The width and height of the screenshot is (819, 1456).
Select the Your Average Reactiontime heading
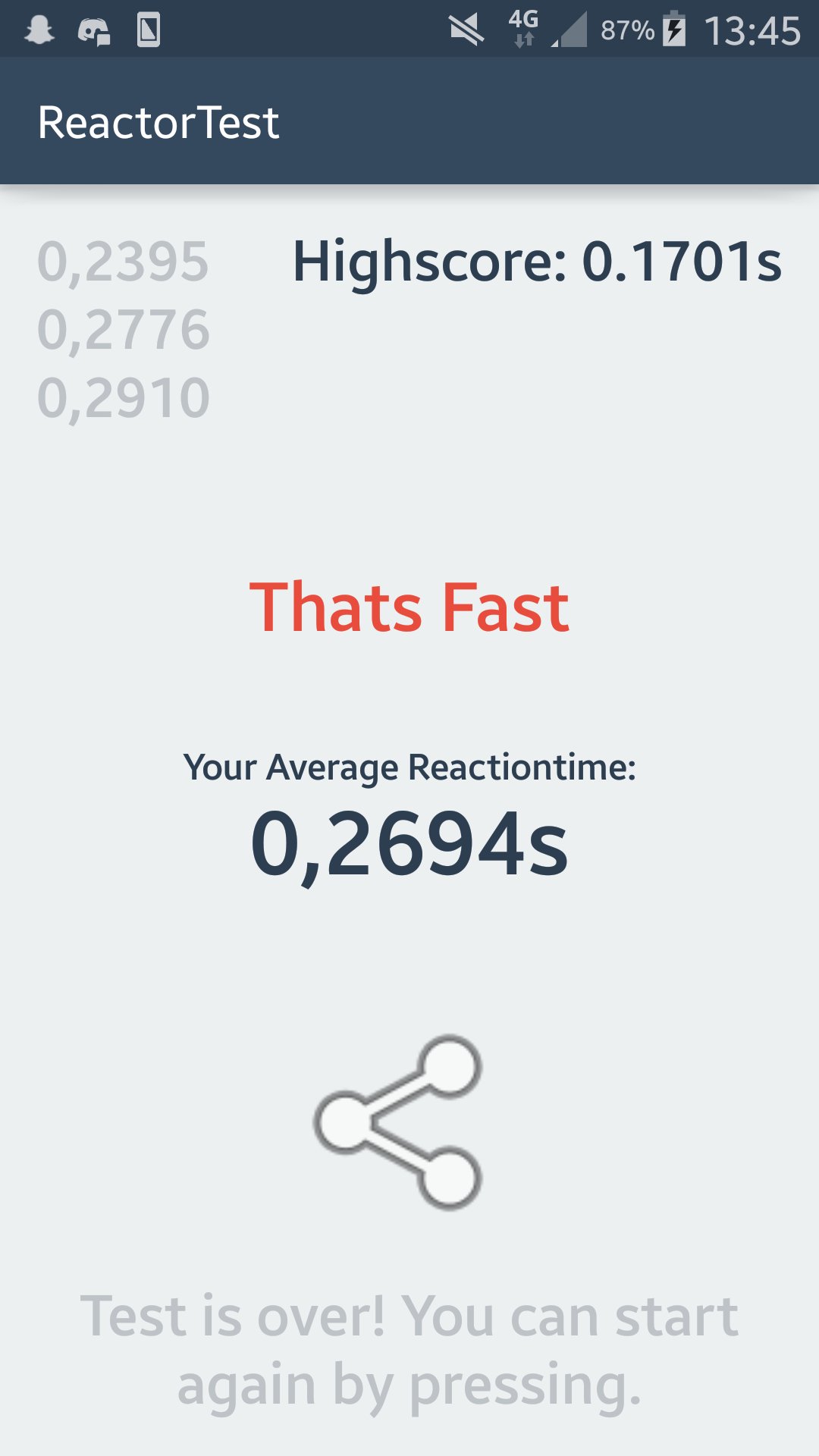click(409, 768)
